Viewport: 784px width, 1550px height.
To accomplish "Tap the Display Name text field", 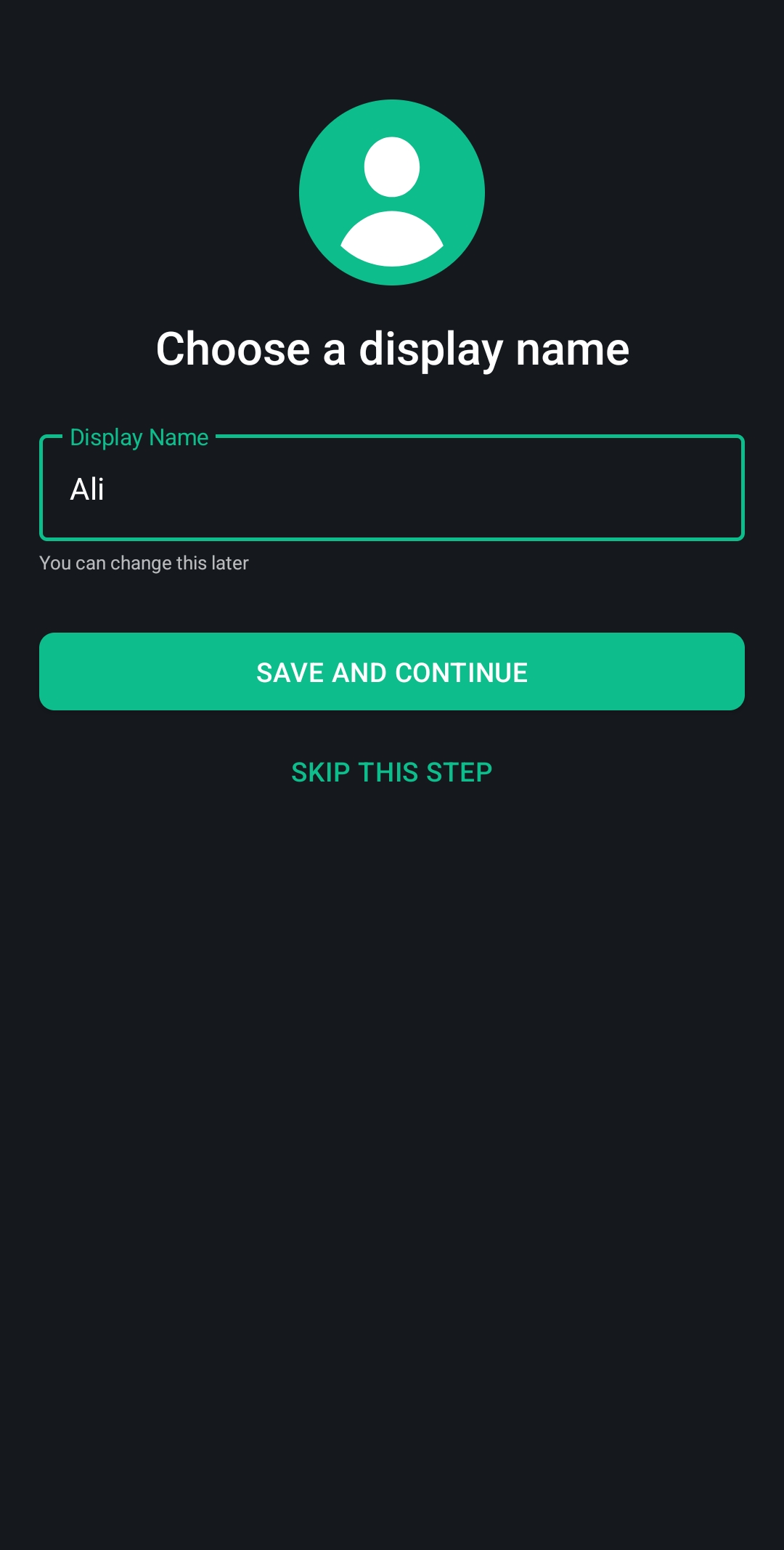I will click(392, 489).
